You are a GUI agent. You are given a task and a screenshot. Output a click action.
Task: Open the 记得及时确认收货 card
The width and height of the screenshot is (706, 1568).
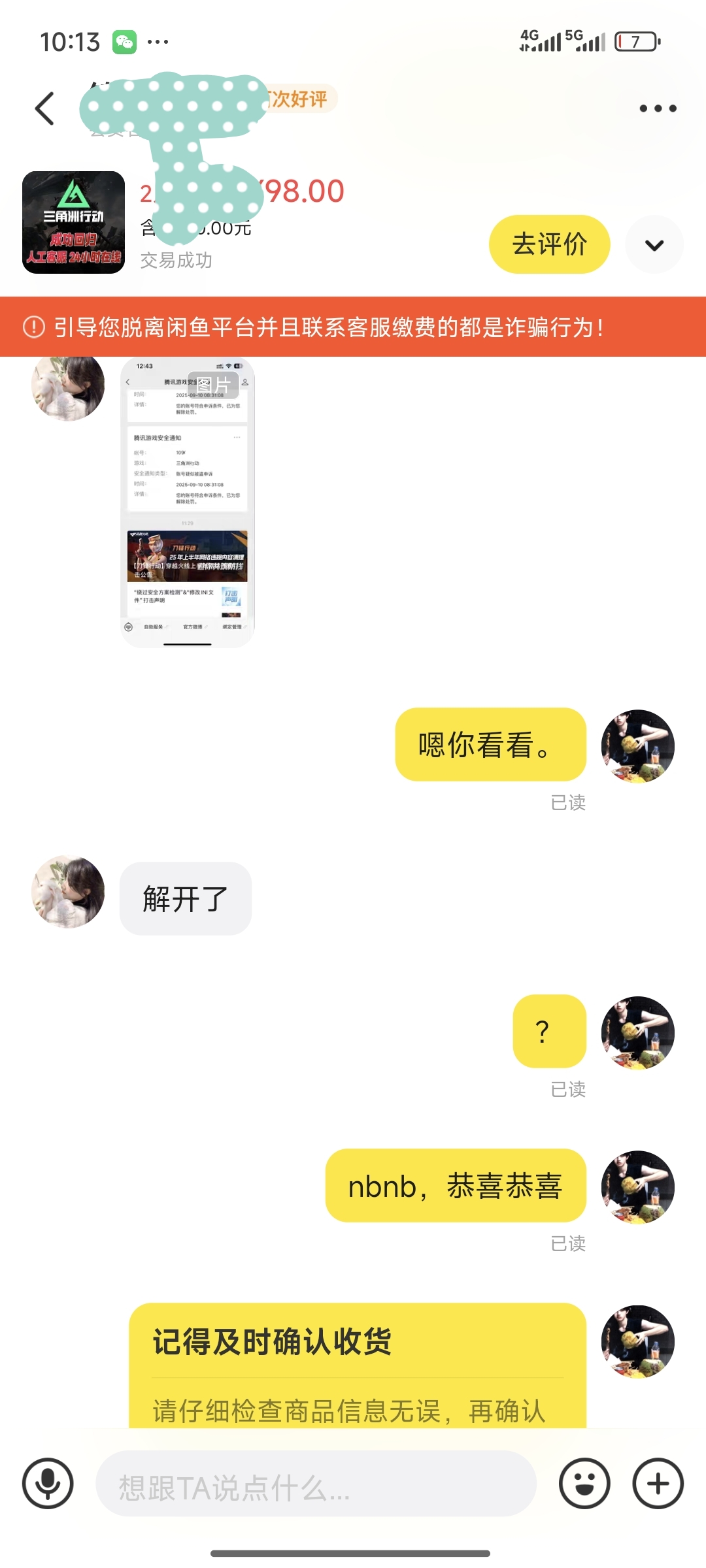(358, 1365)
